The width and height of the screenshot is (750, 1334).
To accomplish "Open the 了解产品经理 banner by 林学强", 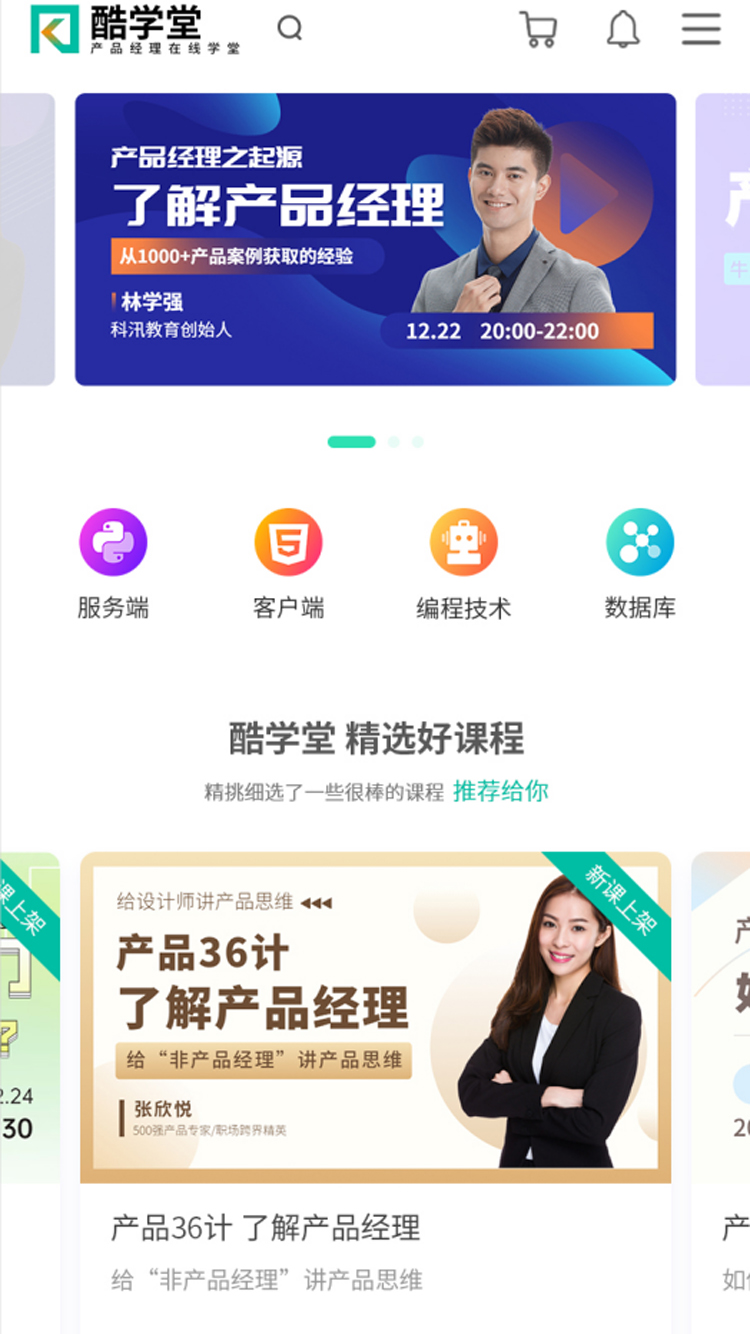I will (376, 239).
